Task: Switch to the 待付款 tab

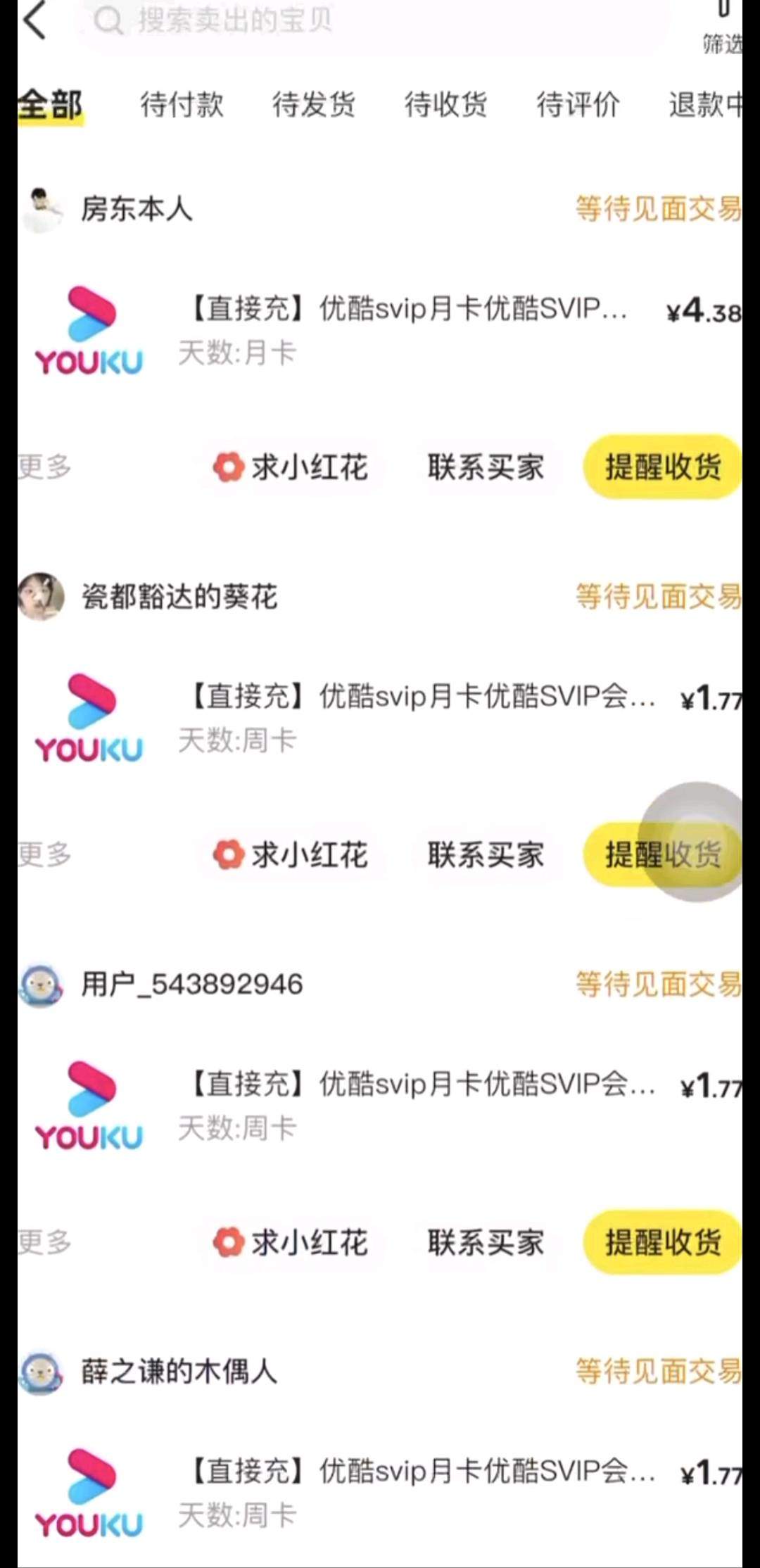Action: [182, 104]
